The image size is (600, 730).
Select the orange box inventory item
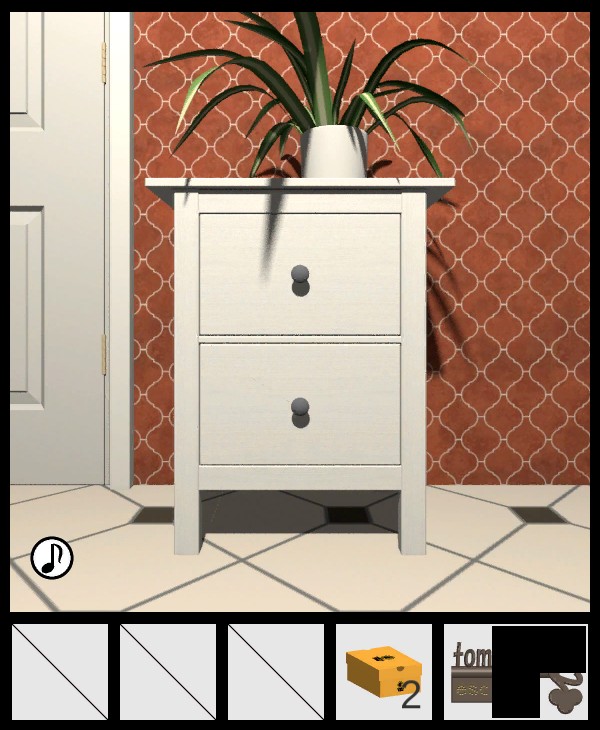pos(383,671)
